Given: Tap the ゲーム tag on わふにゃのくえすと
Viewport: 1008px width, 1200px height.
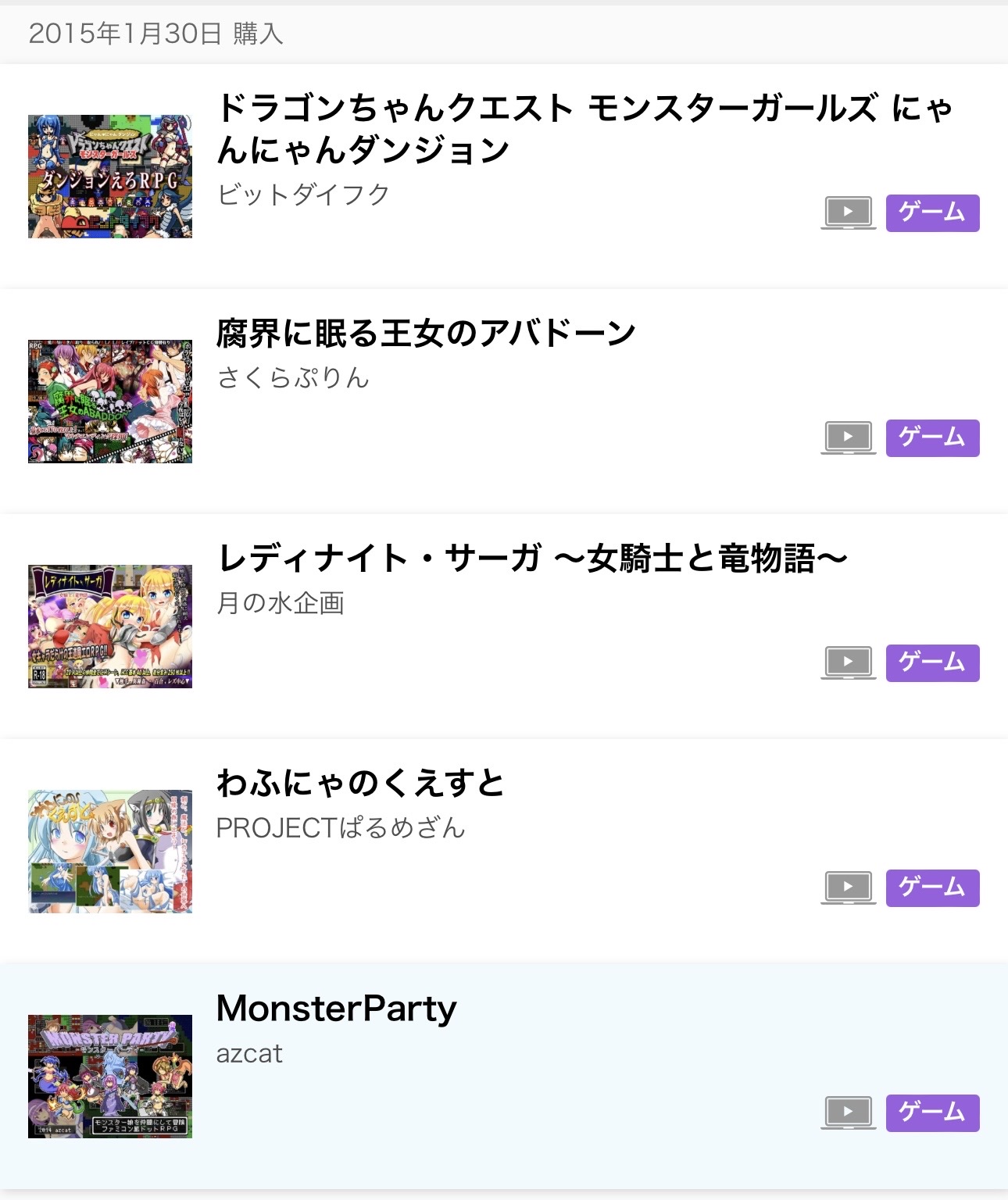Looking at the screenshot, I should click(x=932, y=887).
